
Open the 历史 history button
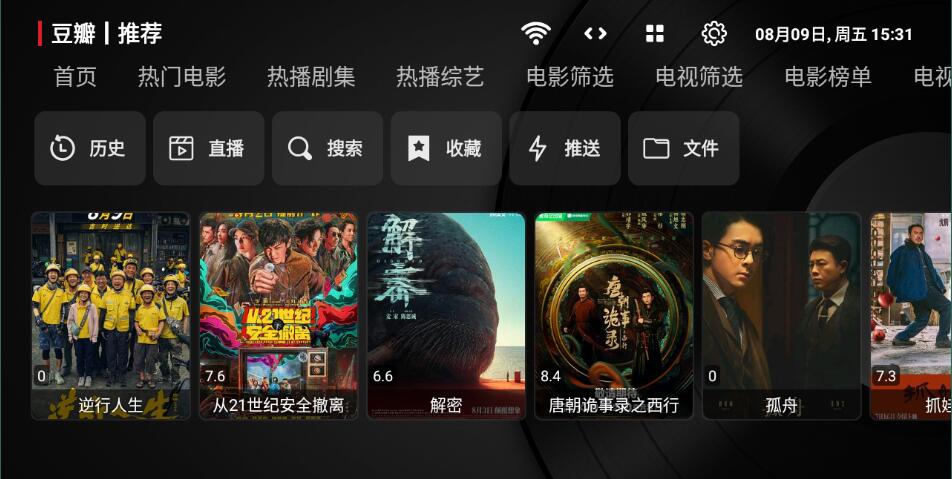90,148
